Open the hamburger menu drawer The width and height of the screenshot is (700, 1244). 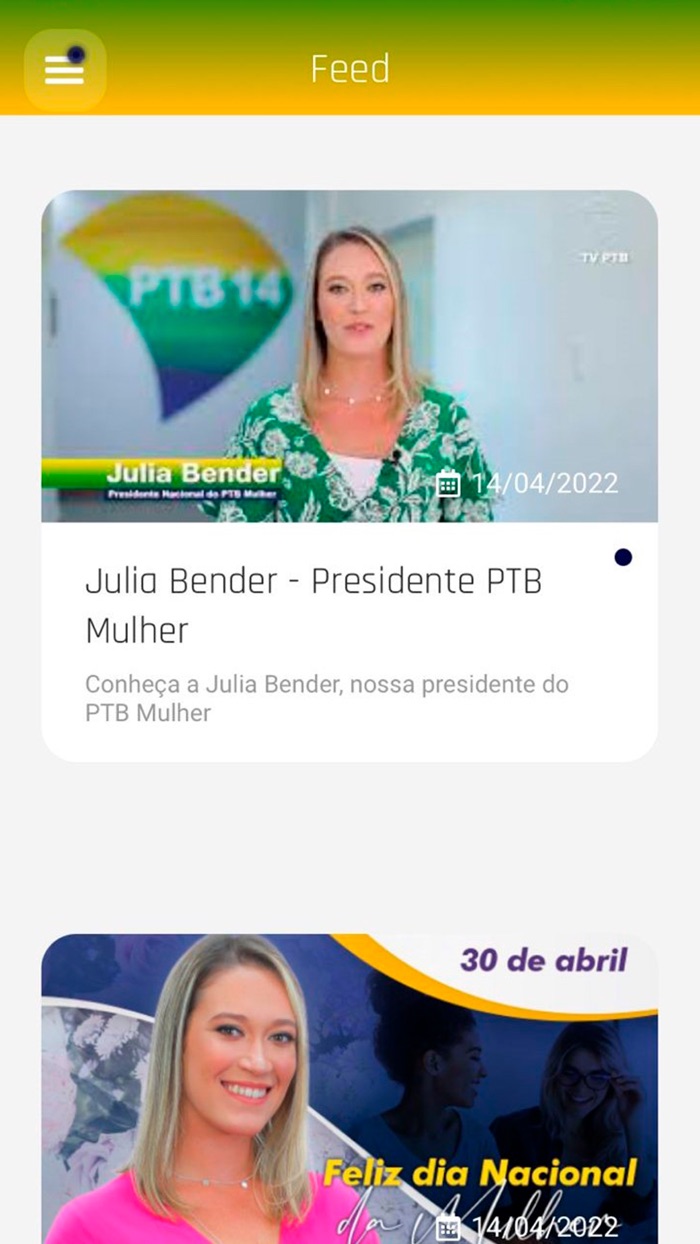pyautogui.click(x=65, y=70)
